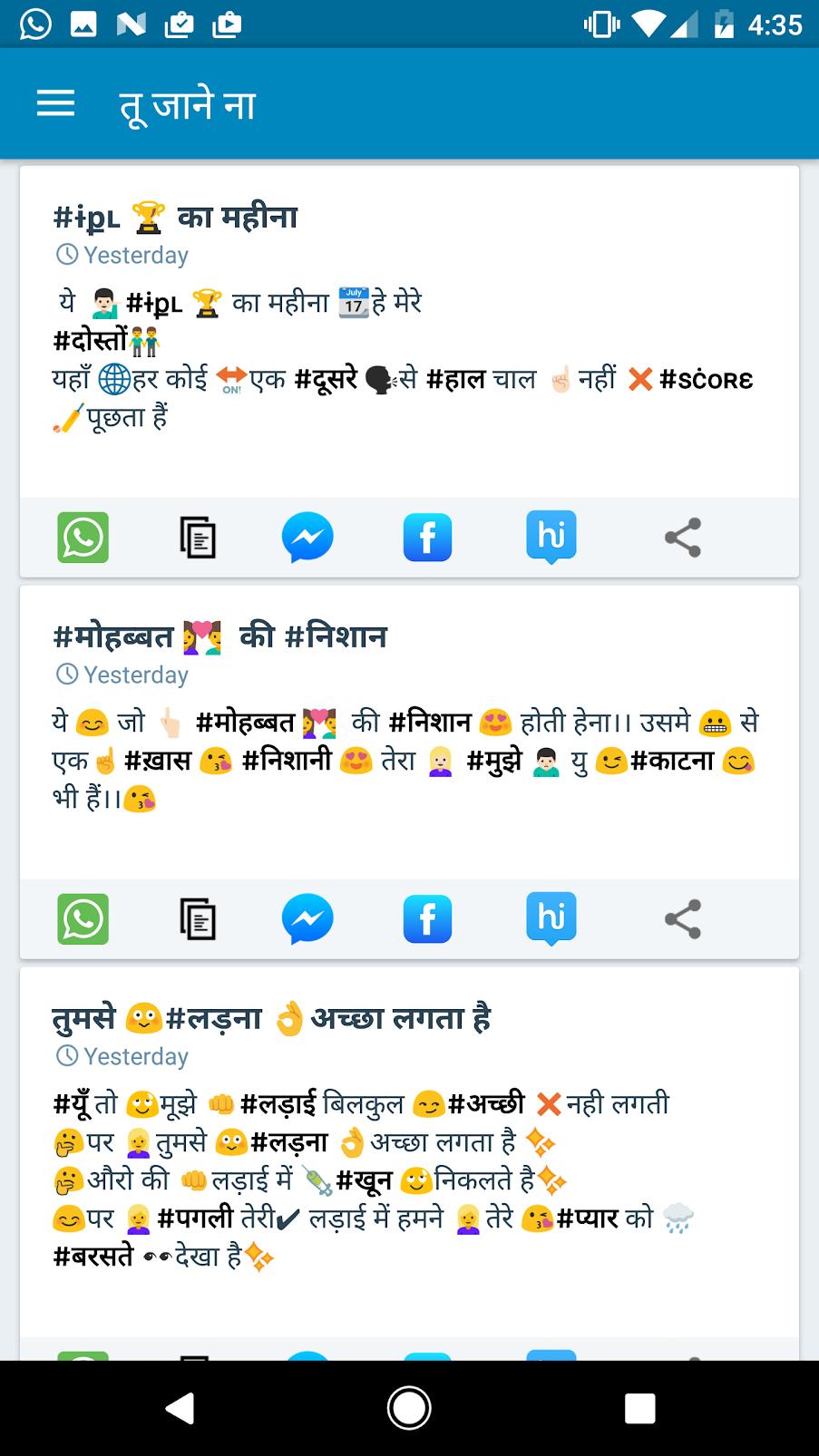
Task: Share the #ipL post on Hike
Action: click(551, 537)
